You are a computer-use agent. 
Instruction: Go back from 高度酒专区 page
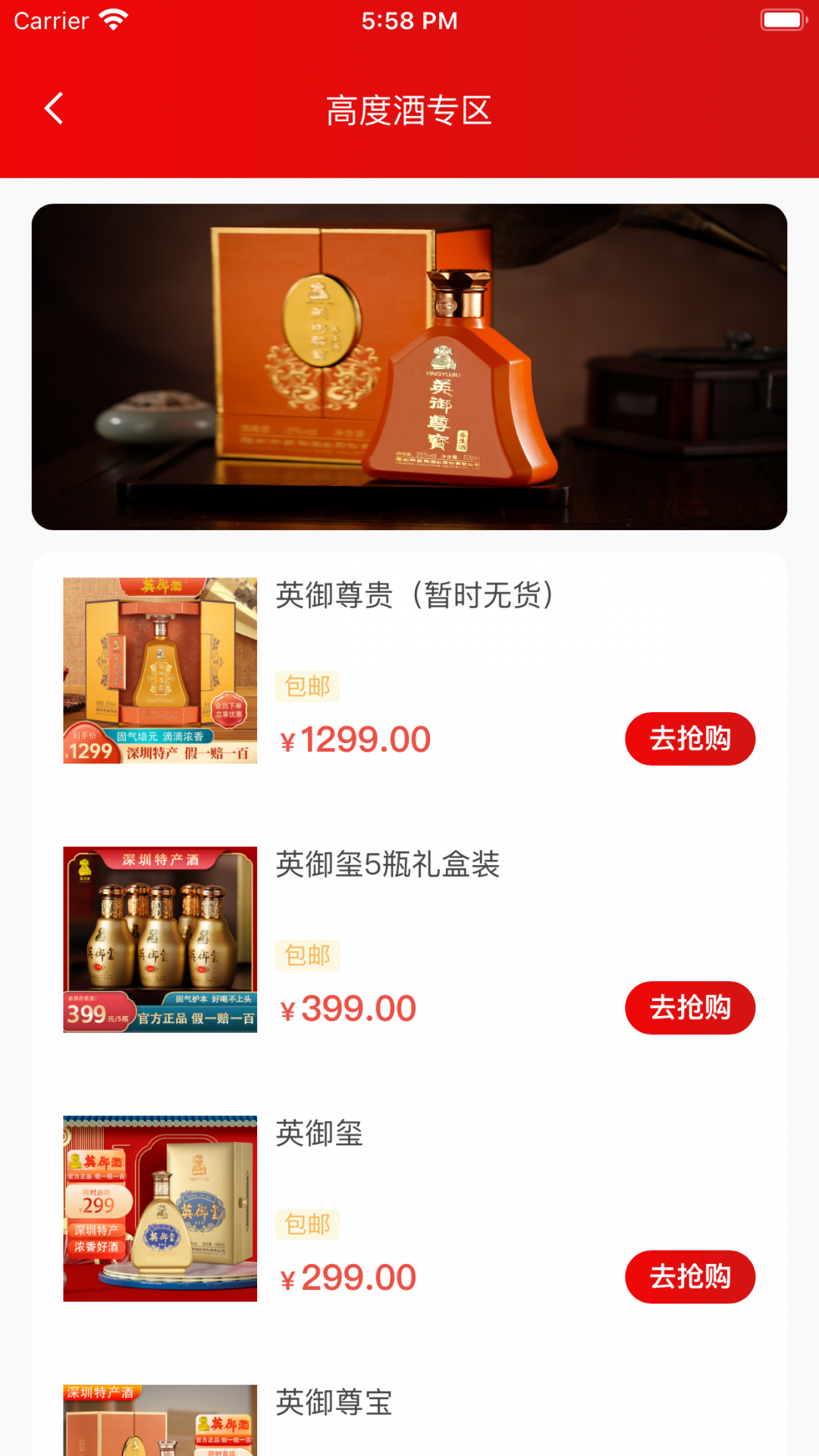tap(53, 109)
